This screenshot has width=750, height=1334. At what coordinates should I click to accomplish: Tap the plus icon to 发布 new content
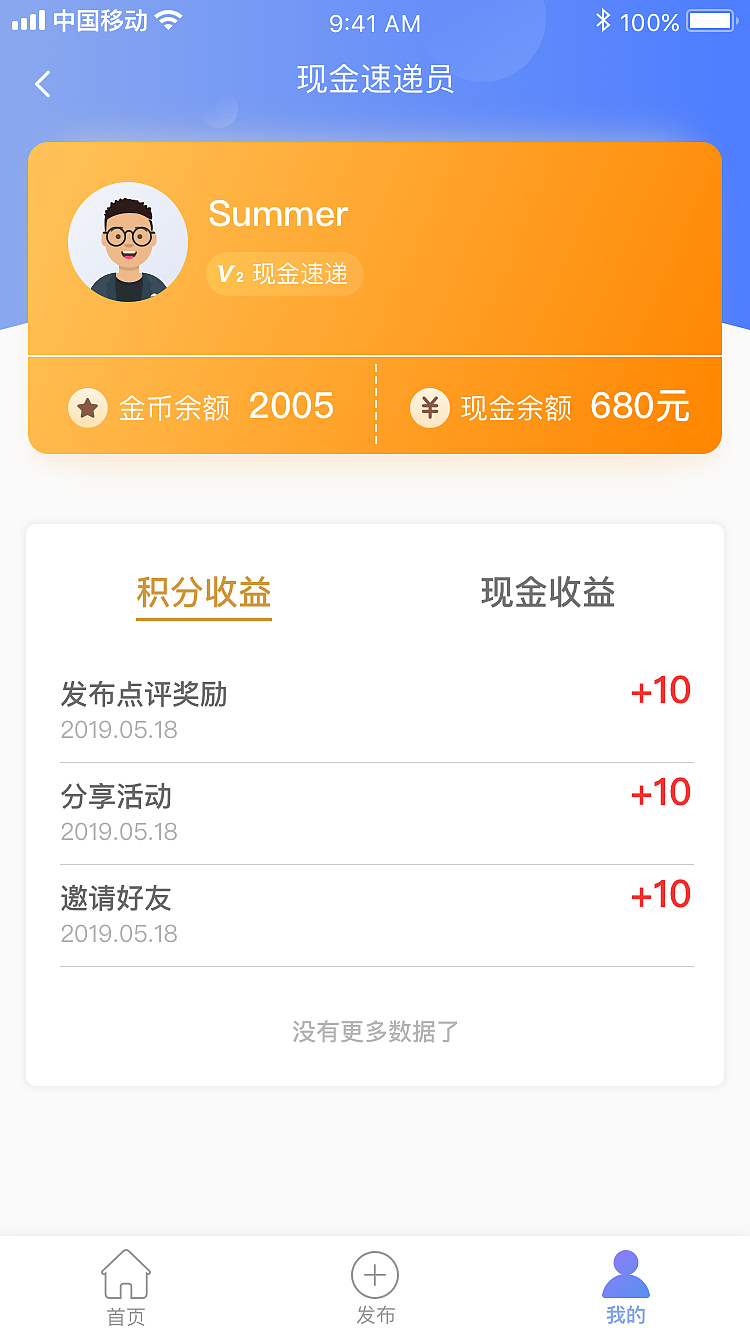[374, 1276]
